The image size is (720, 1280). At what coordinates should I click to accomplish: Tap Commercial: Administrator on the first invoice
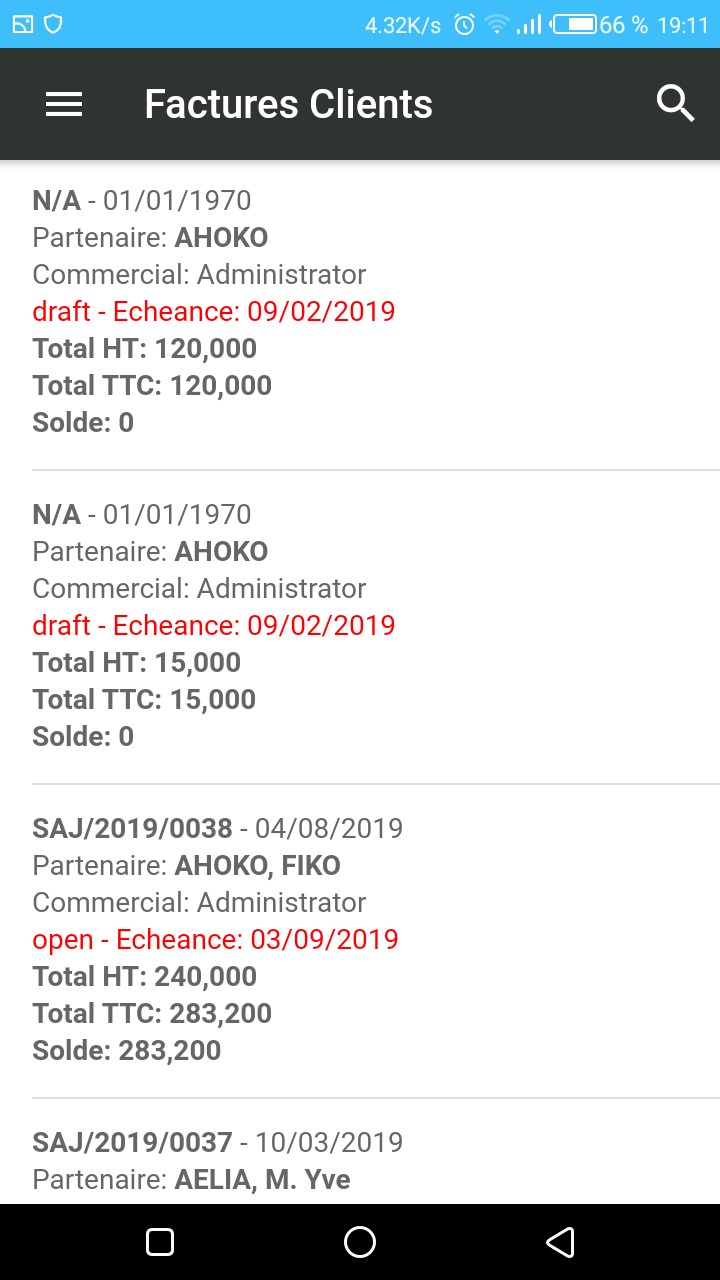pos(199,274)
